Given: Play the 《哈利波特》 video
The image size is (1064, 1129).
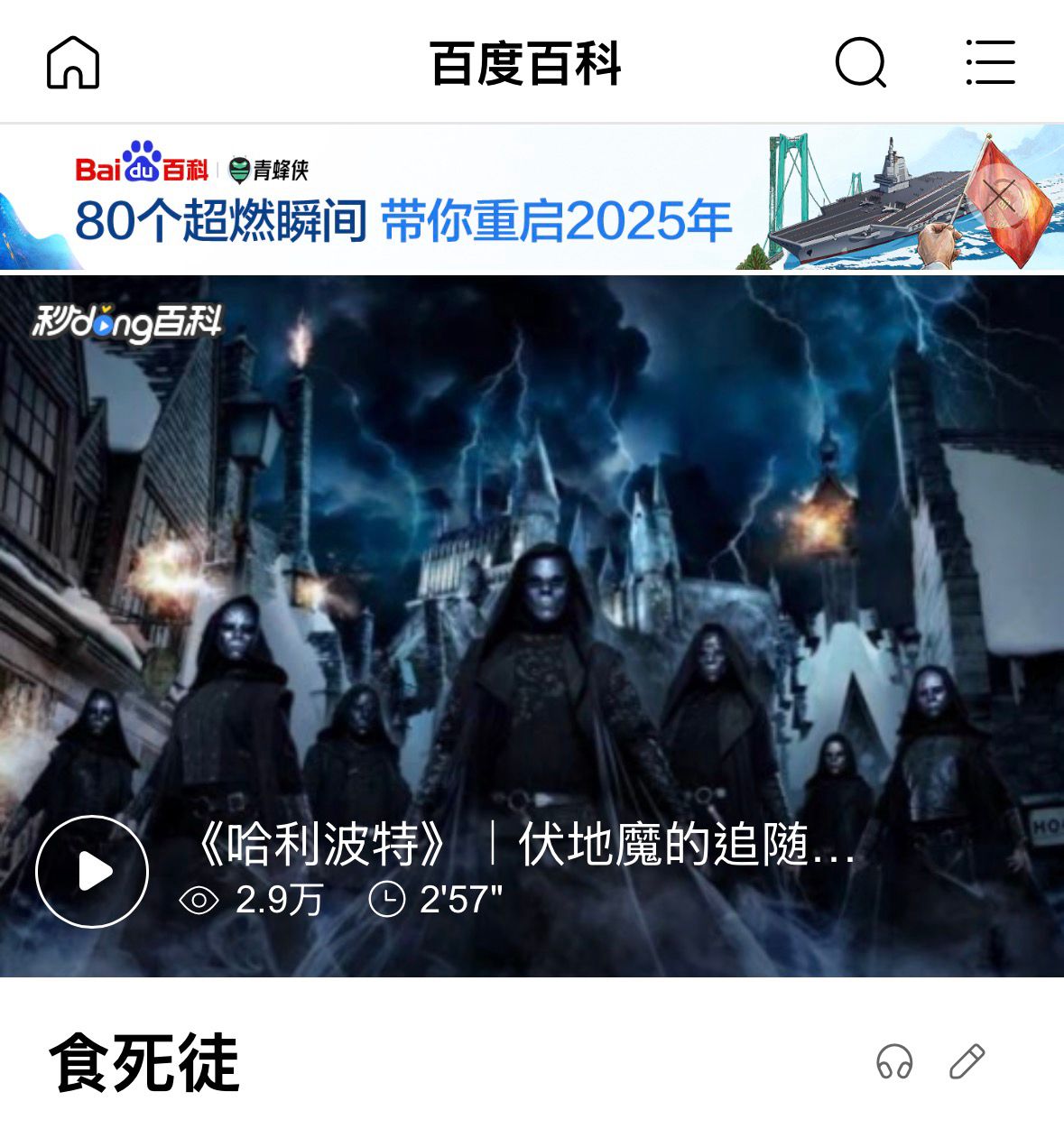Looking at the screenshot, I should tap(92, 872).
